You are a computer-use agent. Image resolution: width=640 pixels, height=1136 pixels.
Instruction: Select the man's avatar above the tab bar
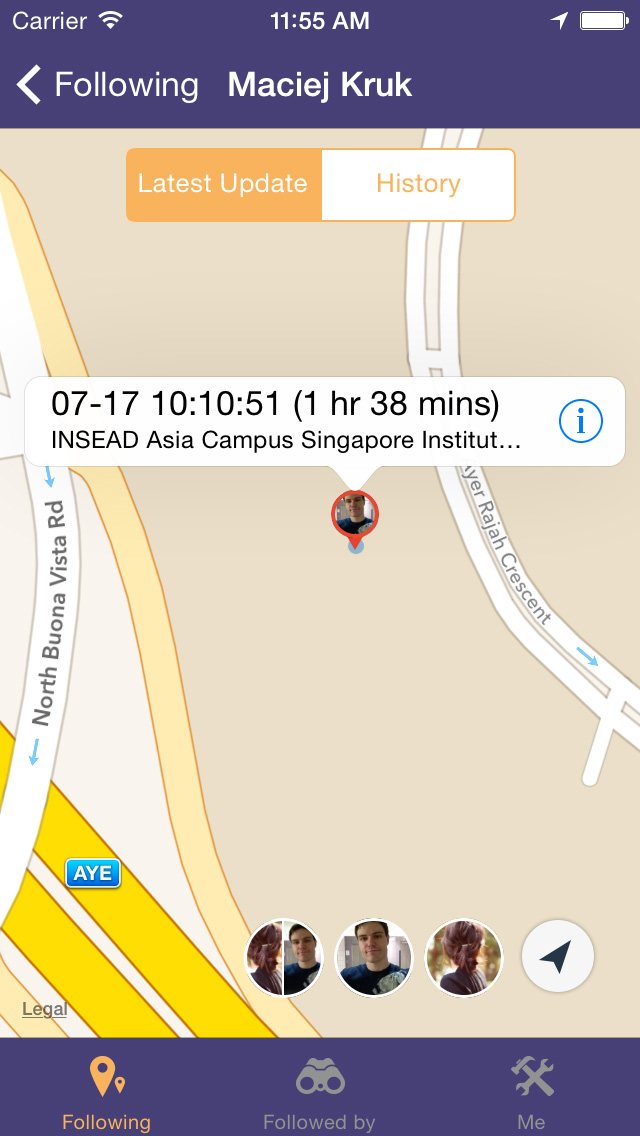(374, 958)
